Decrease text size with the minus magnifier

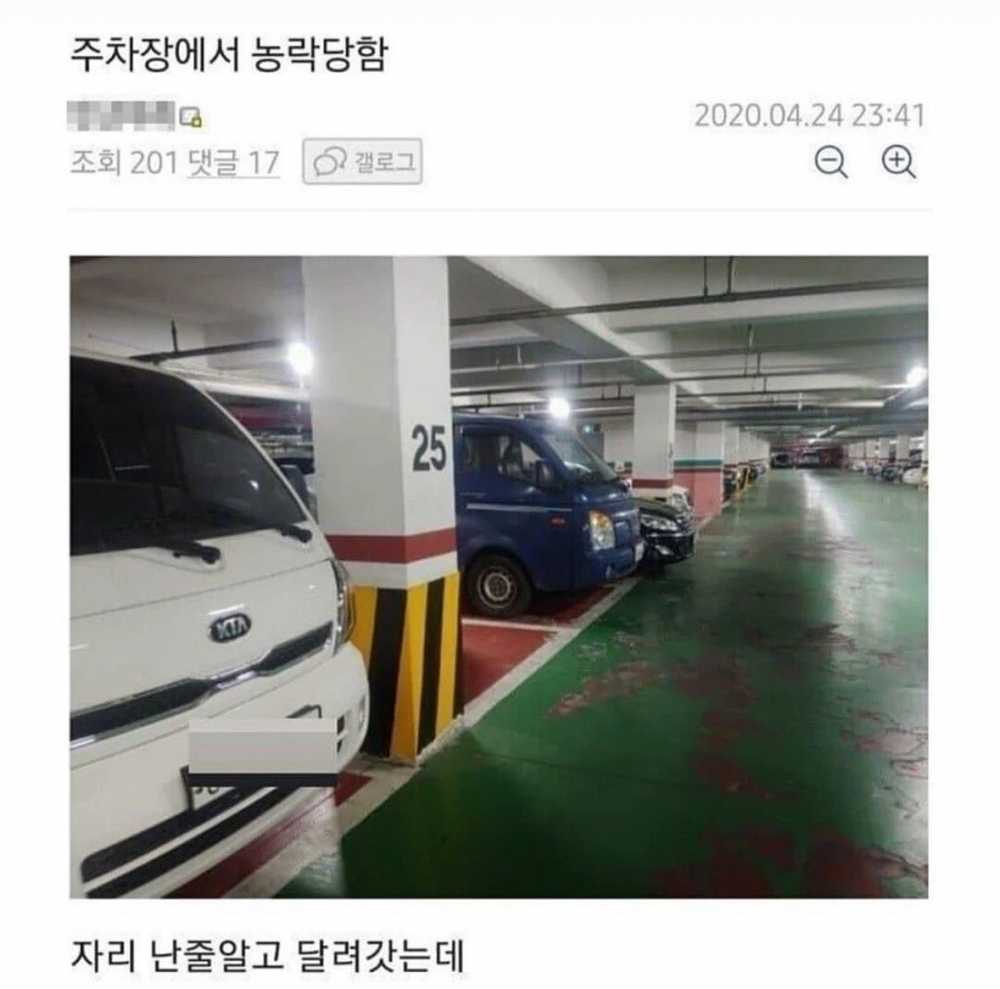[x=831, y=163]
